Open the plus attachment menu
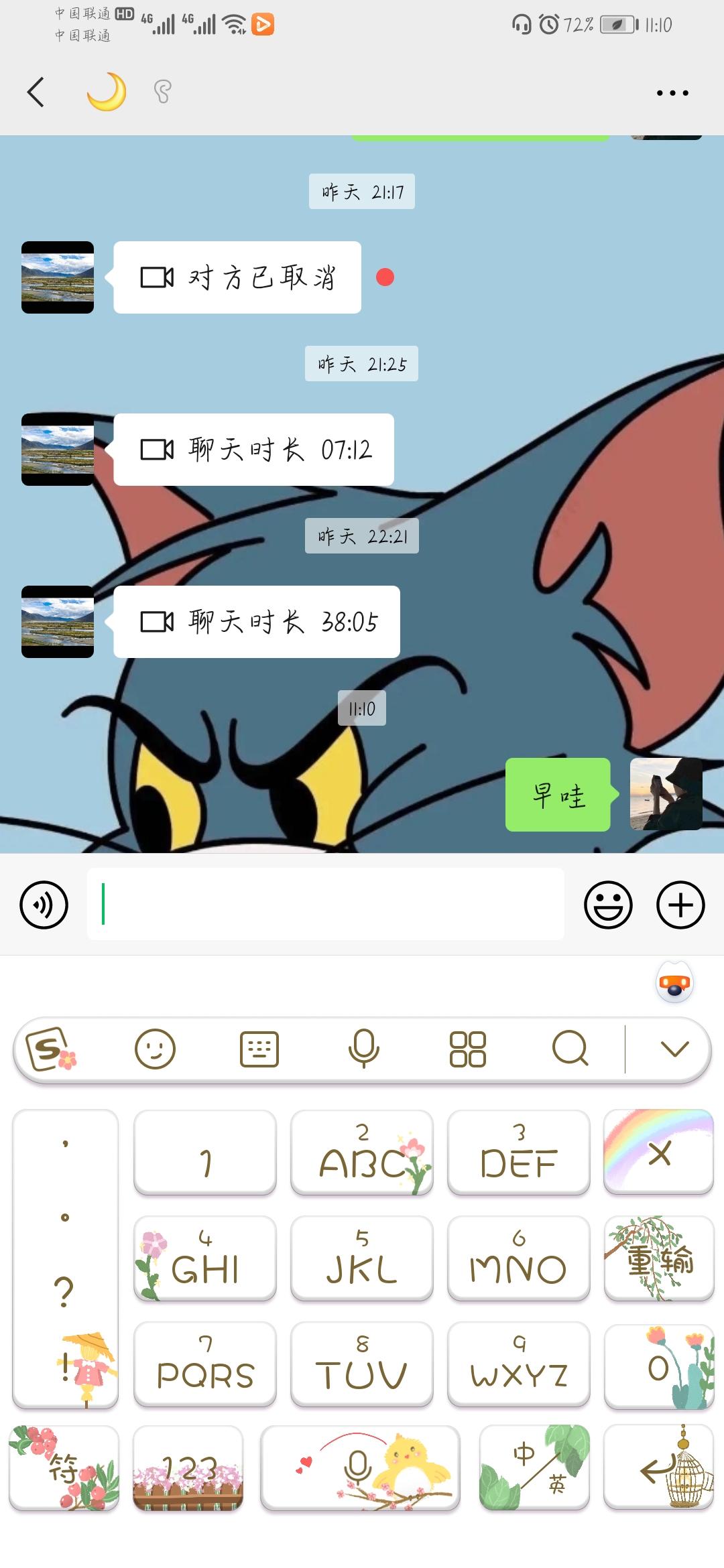The width and height of the screenshot is (724, 1568). coord(680,905)
